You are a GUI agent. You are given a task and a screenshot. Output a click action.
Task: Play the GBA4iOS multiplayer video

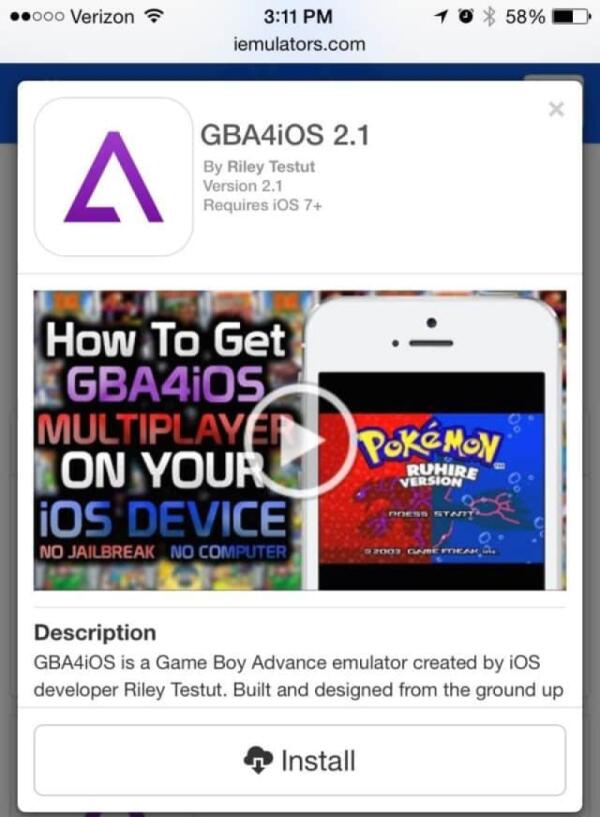click(299, 440)
